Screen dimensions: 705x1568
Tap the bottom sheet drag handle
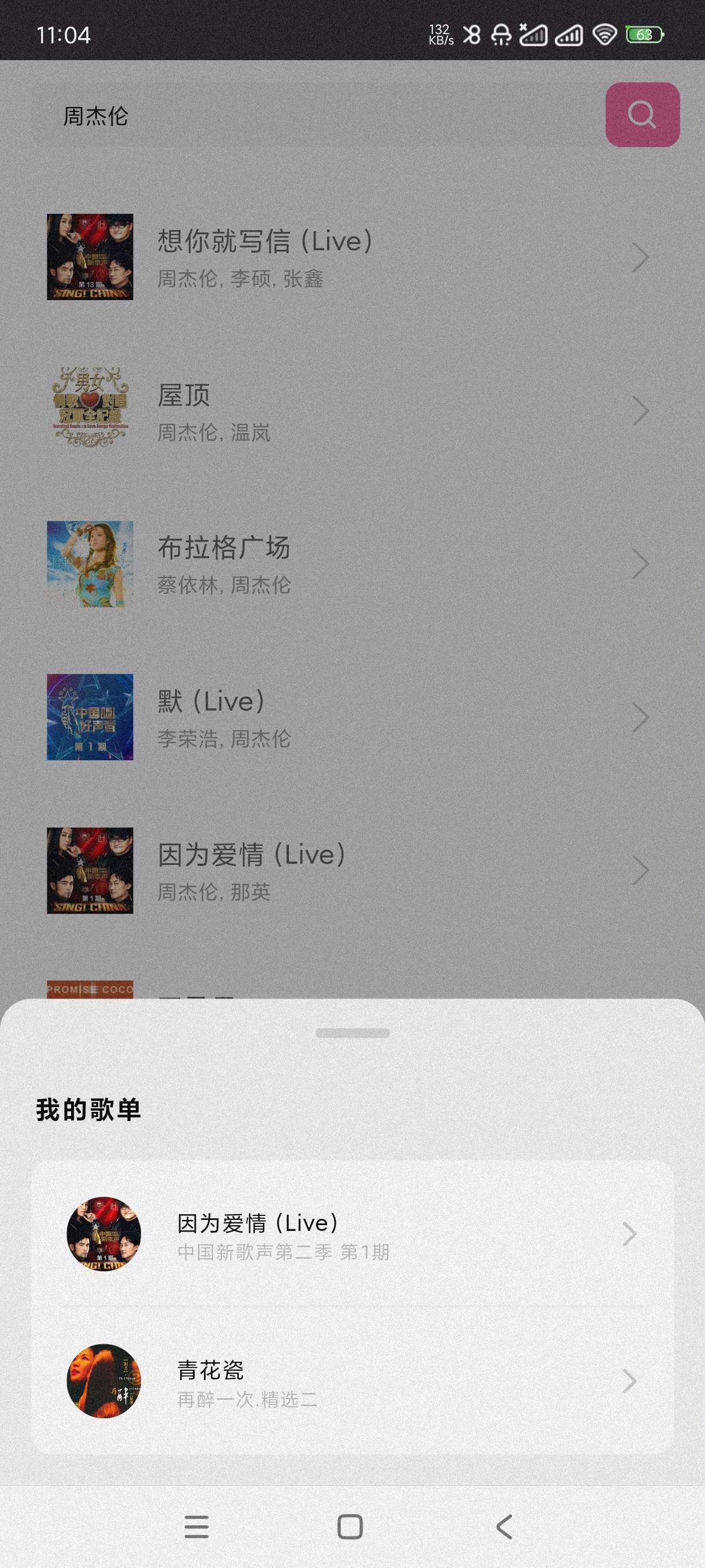click(x=352, y=1033)
